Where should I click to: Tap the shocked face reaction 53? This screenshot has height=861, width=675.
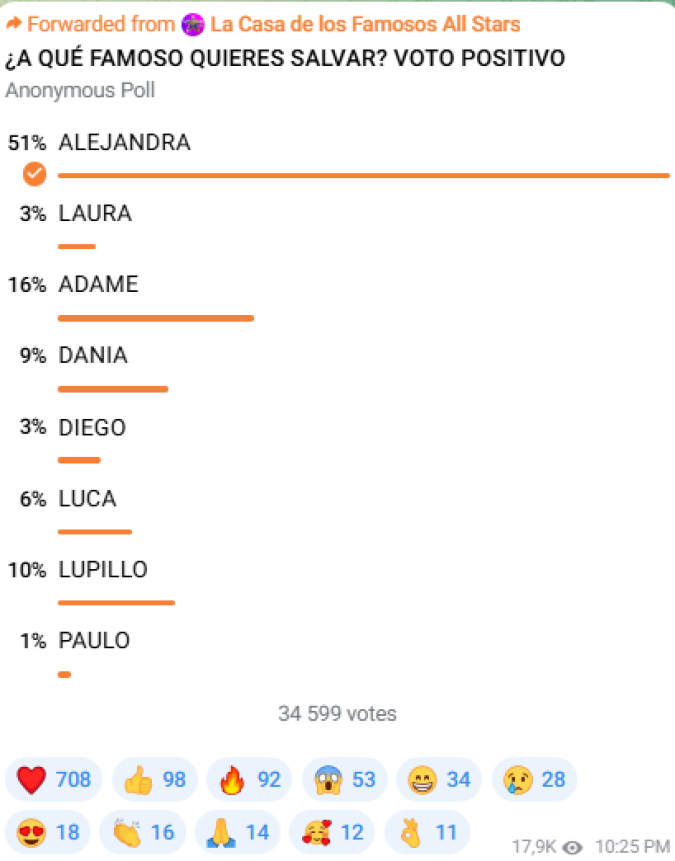click(x=344, y=779)
